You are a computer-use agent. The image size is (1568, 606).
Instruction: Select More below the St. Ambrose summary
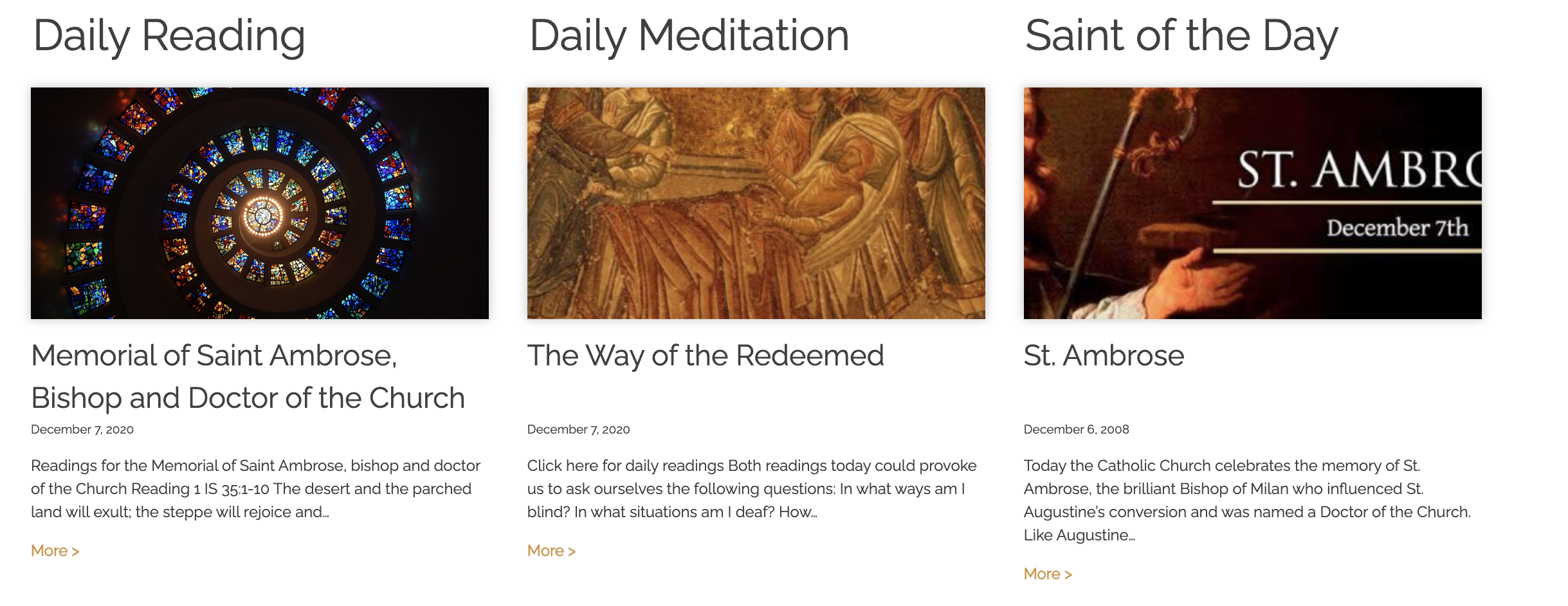tap(1048, 574)
